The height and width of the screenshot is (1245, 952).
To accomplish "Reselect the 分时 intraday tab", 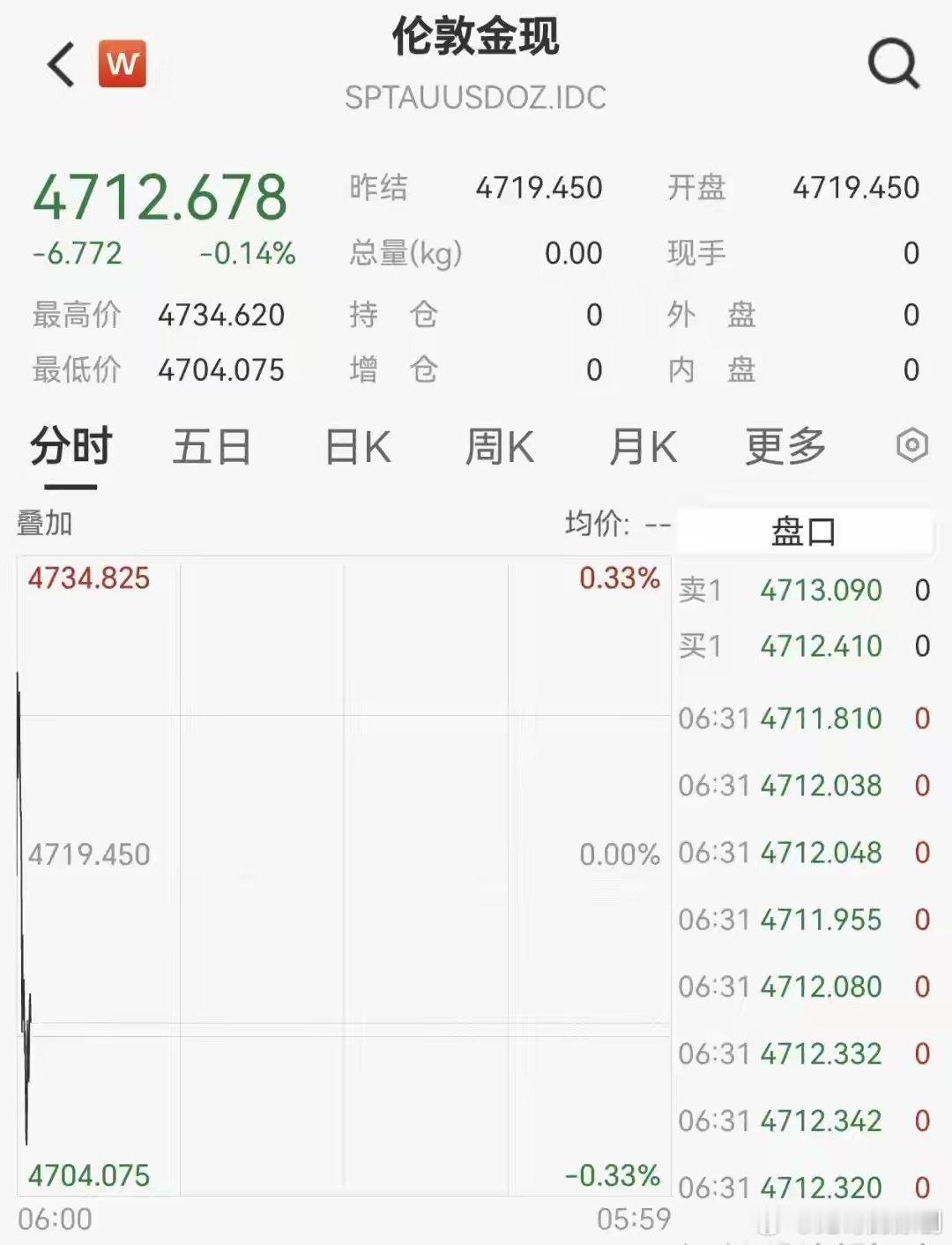I will 69,446.
